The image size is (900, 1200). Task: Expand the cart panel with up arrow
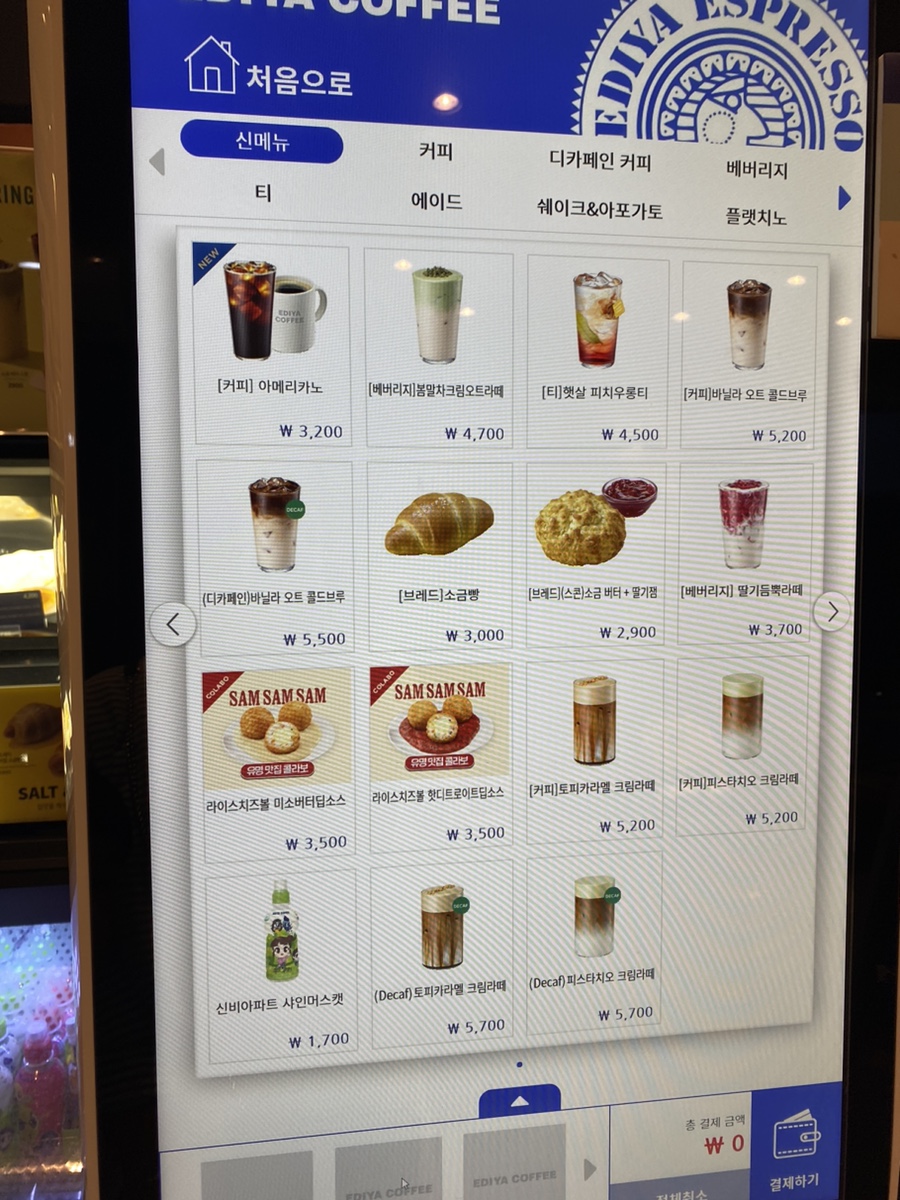(x=519, y=1100)
